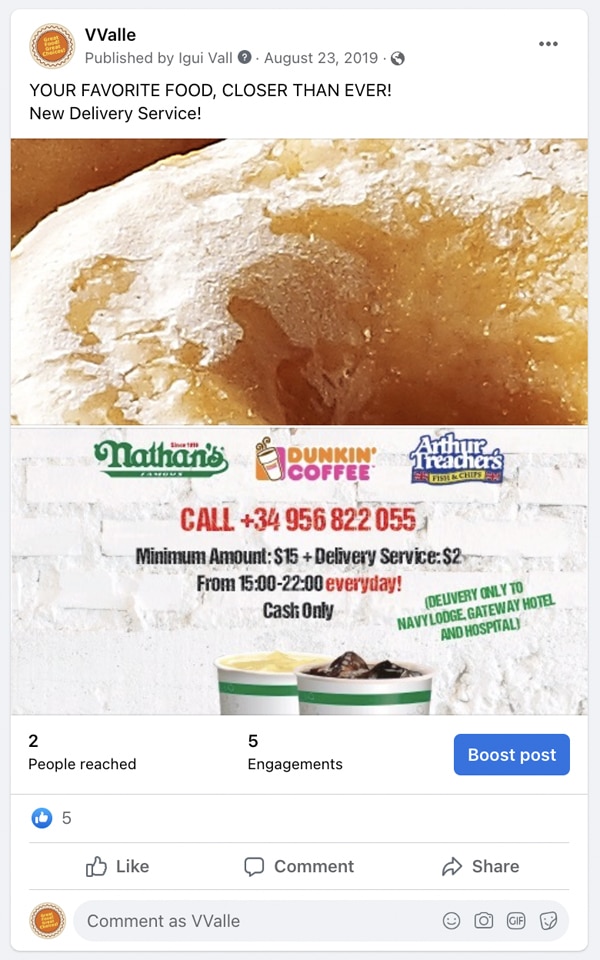This screenshot has height=960, width=600.
Task: Open VValle page from the post header
Action: [110, 35]
